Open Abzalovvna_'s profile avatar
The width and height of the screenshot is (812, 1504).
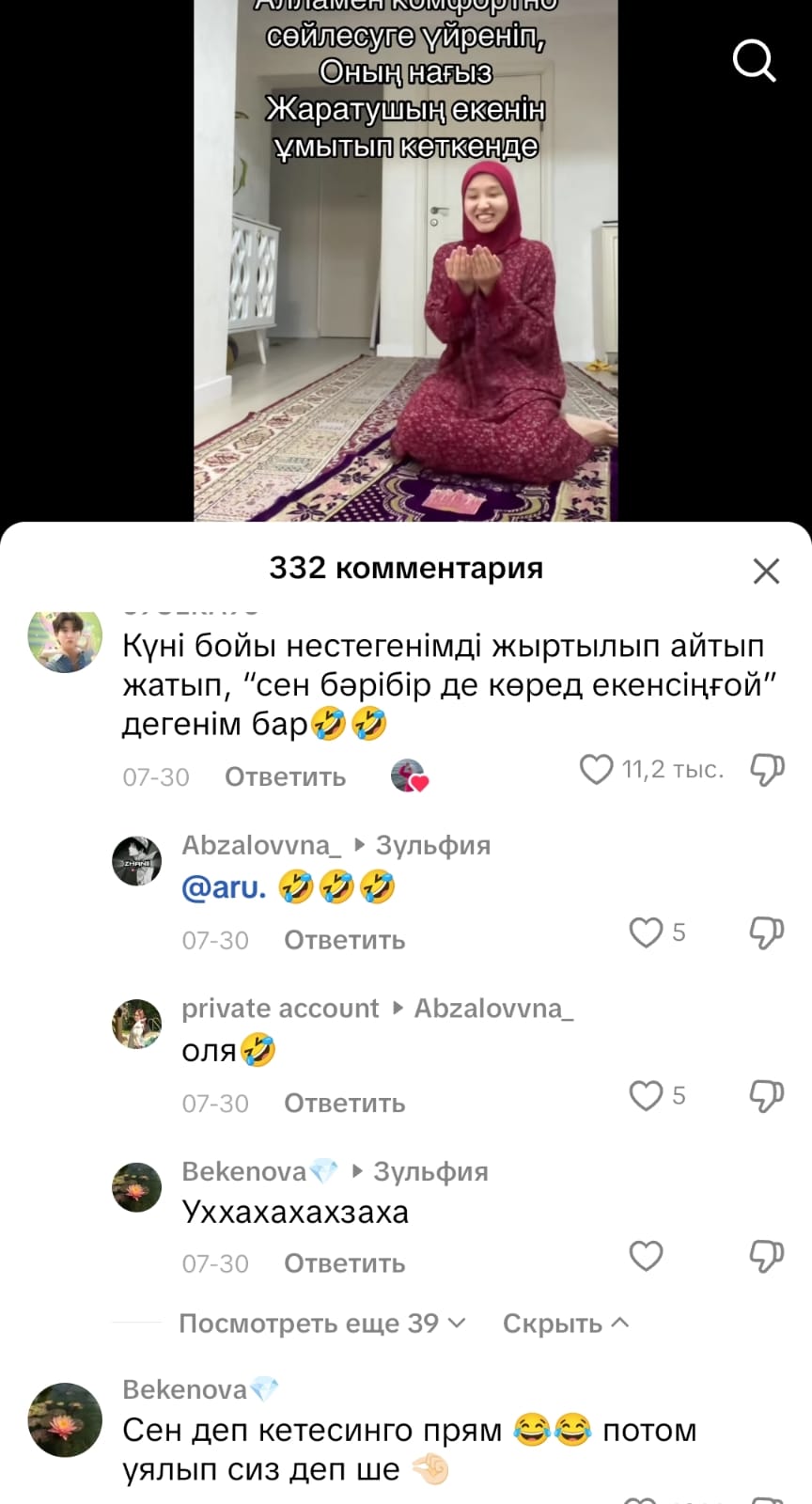tap(137, 860)
